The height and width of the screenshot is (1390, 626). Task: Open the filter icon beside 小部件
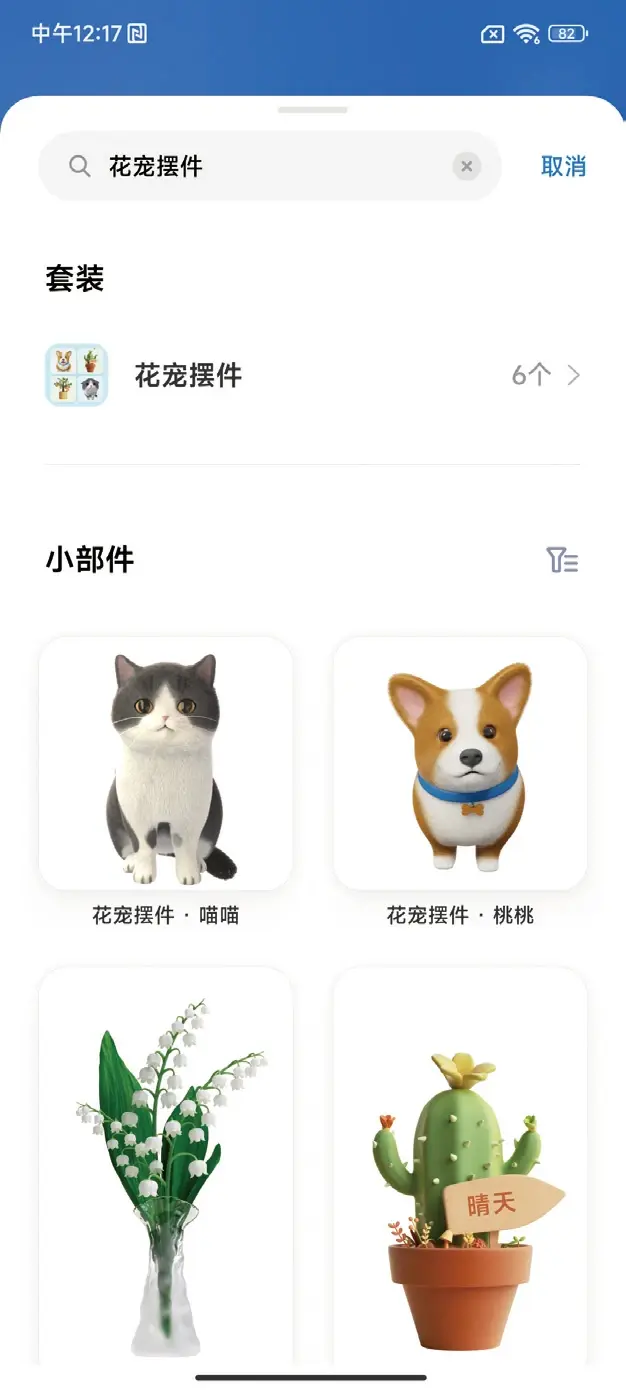(562, 560)
